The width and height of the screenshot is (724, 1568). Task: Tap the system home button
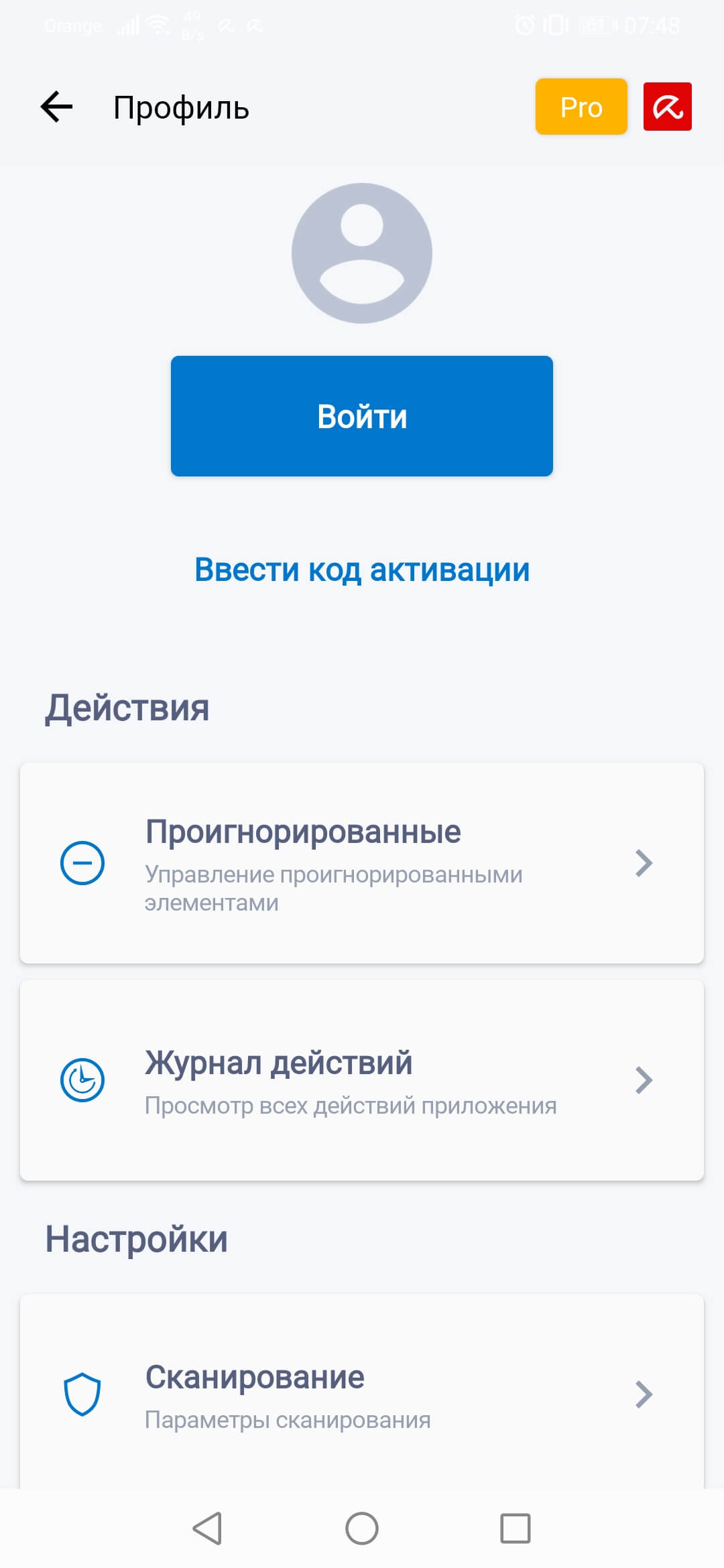tap(362, 1528)
